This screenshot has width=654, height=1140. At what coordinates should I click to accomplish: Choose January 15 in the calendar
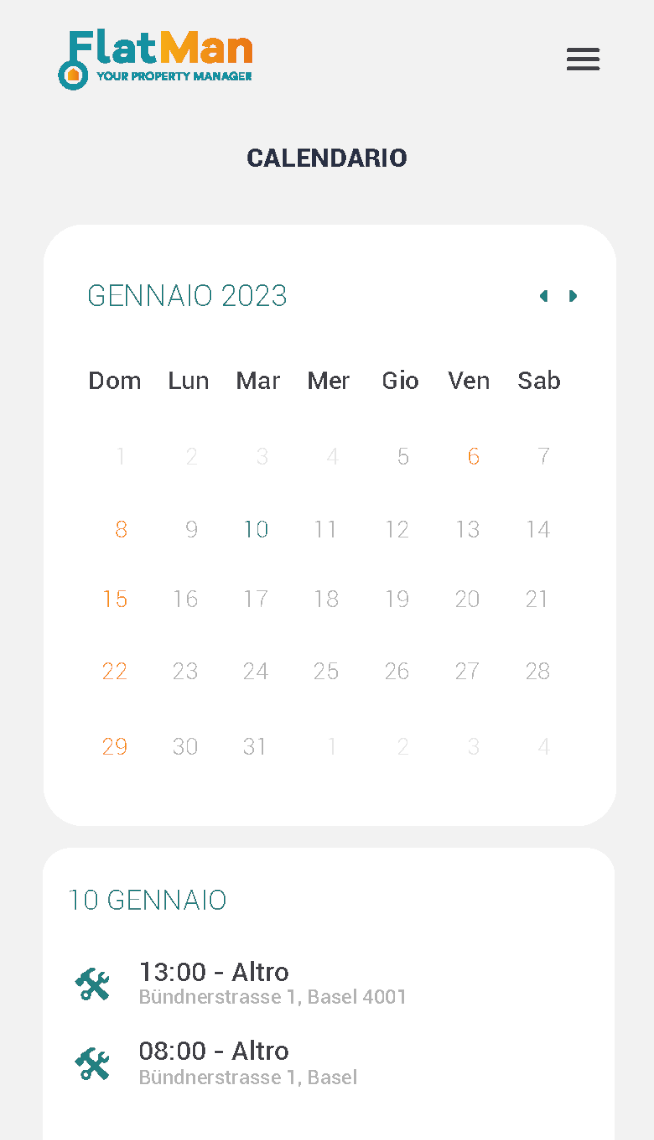point(115,599)
